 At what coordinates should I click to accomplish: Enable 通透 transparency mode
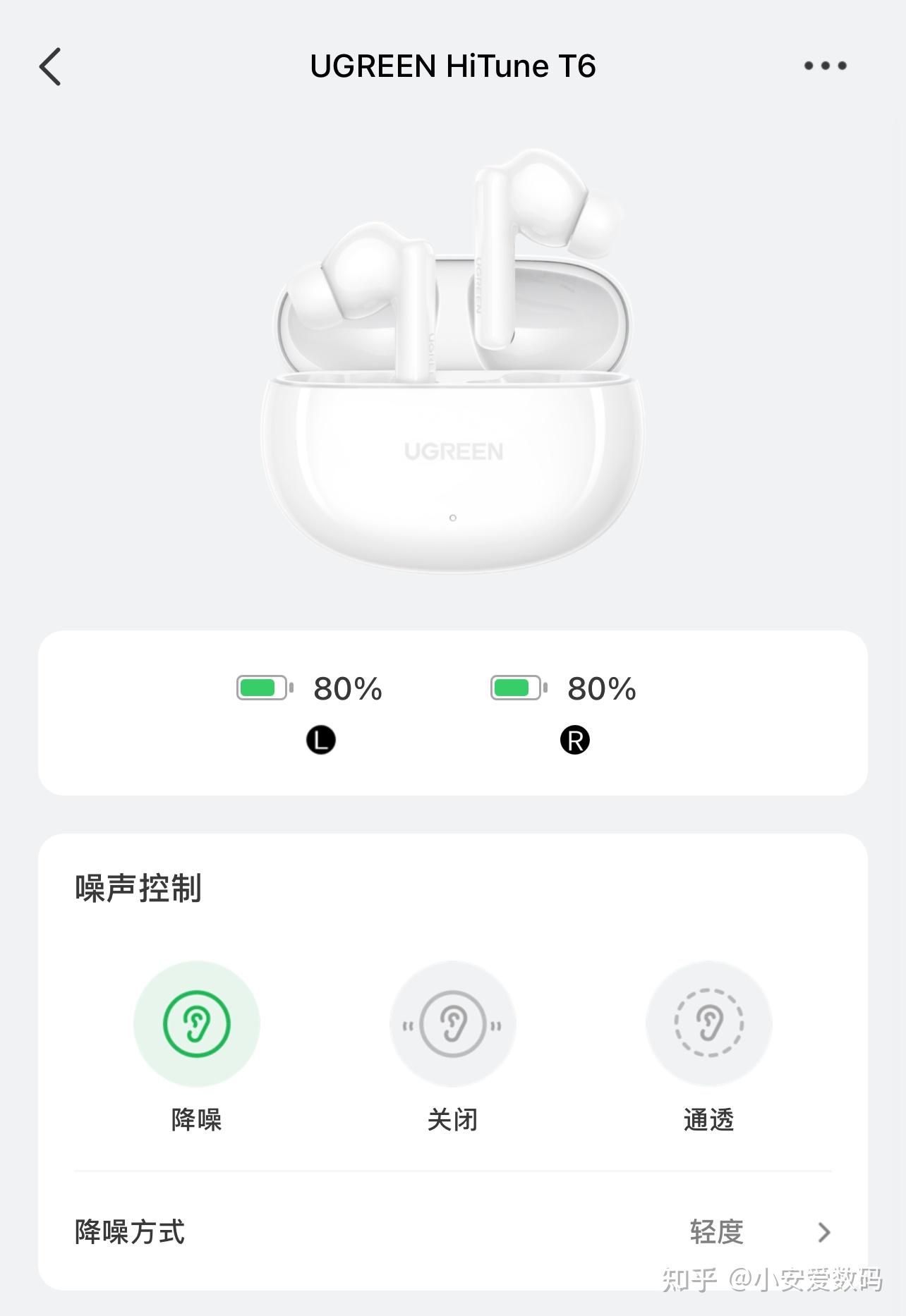coord(708,1023)
